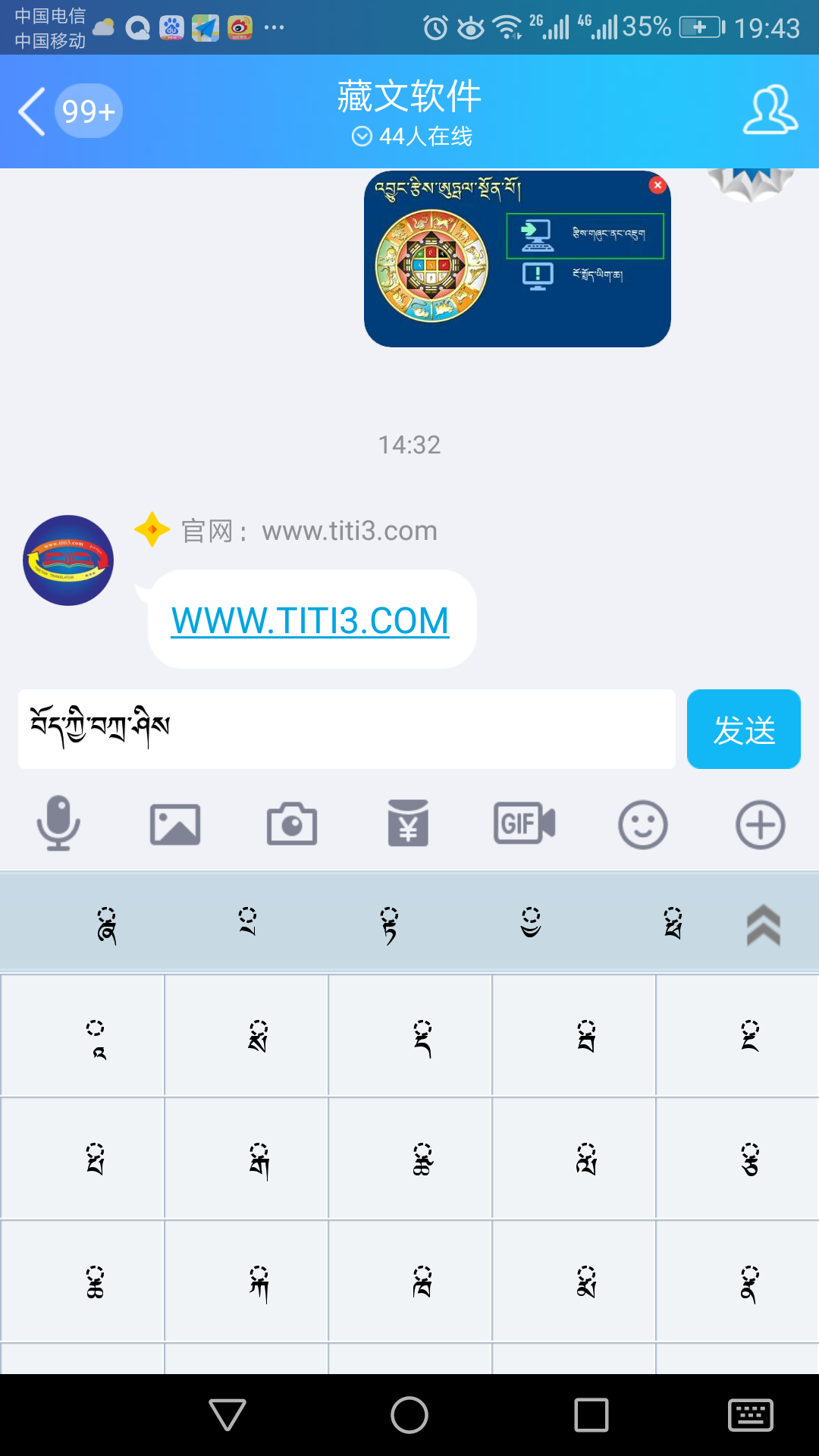Open the plus (+) more options icon
The image size is (819, 1456).
click(759, 824)
